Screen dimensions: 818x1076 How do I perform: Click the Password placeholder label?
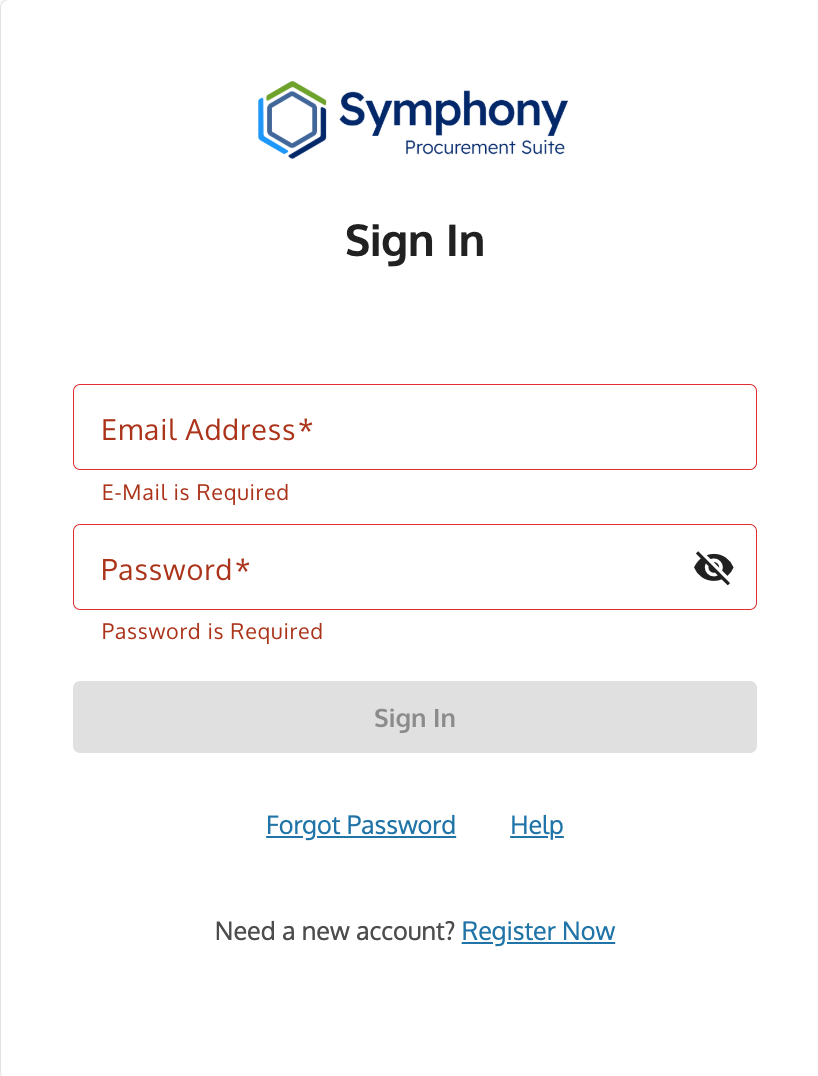(x=175, y=569)
